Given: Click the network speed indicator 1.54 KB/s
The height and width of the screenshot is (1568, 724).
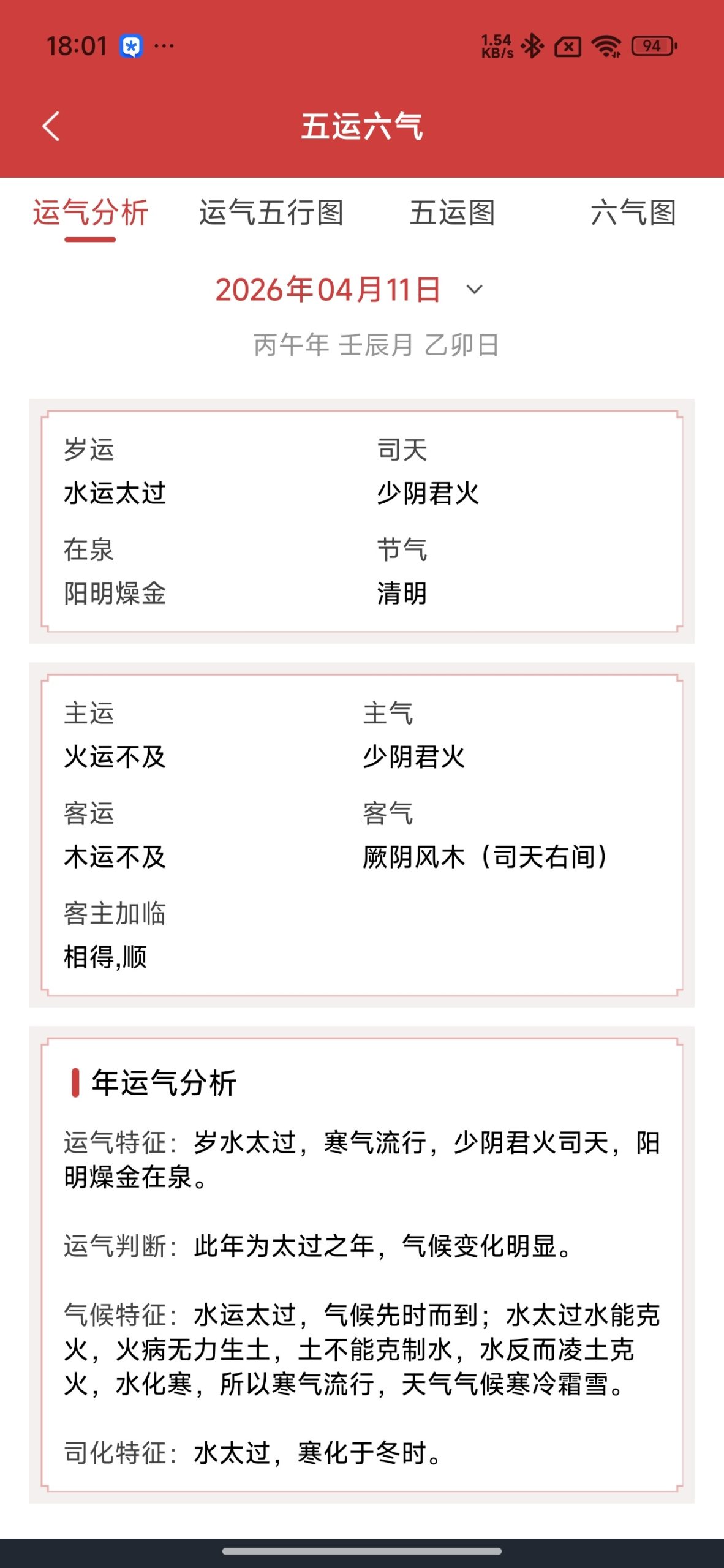Looking at the screenshot, I should [x=496, y=44].
